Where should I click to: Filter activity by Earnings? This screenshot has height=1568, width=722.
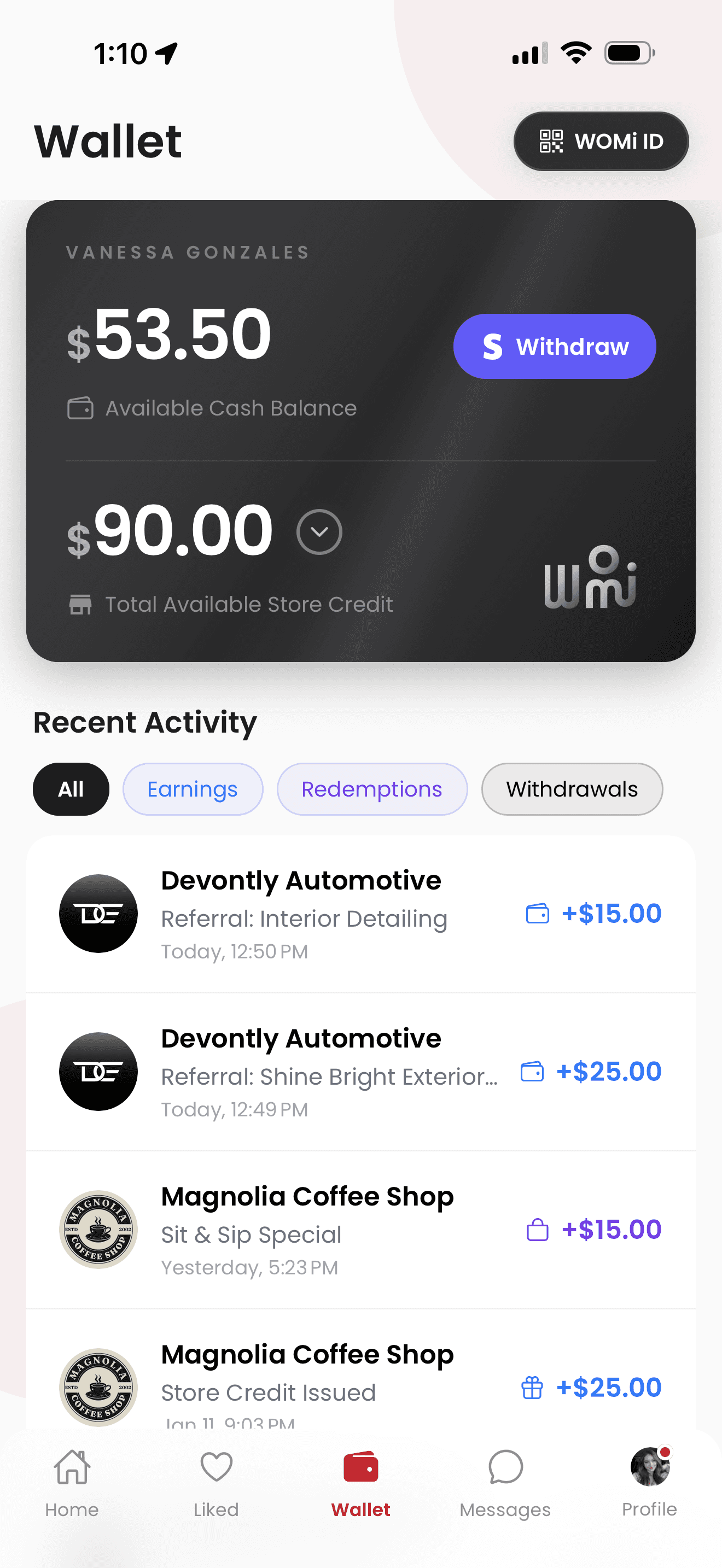coord(193,789)
